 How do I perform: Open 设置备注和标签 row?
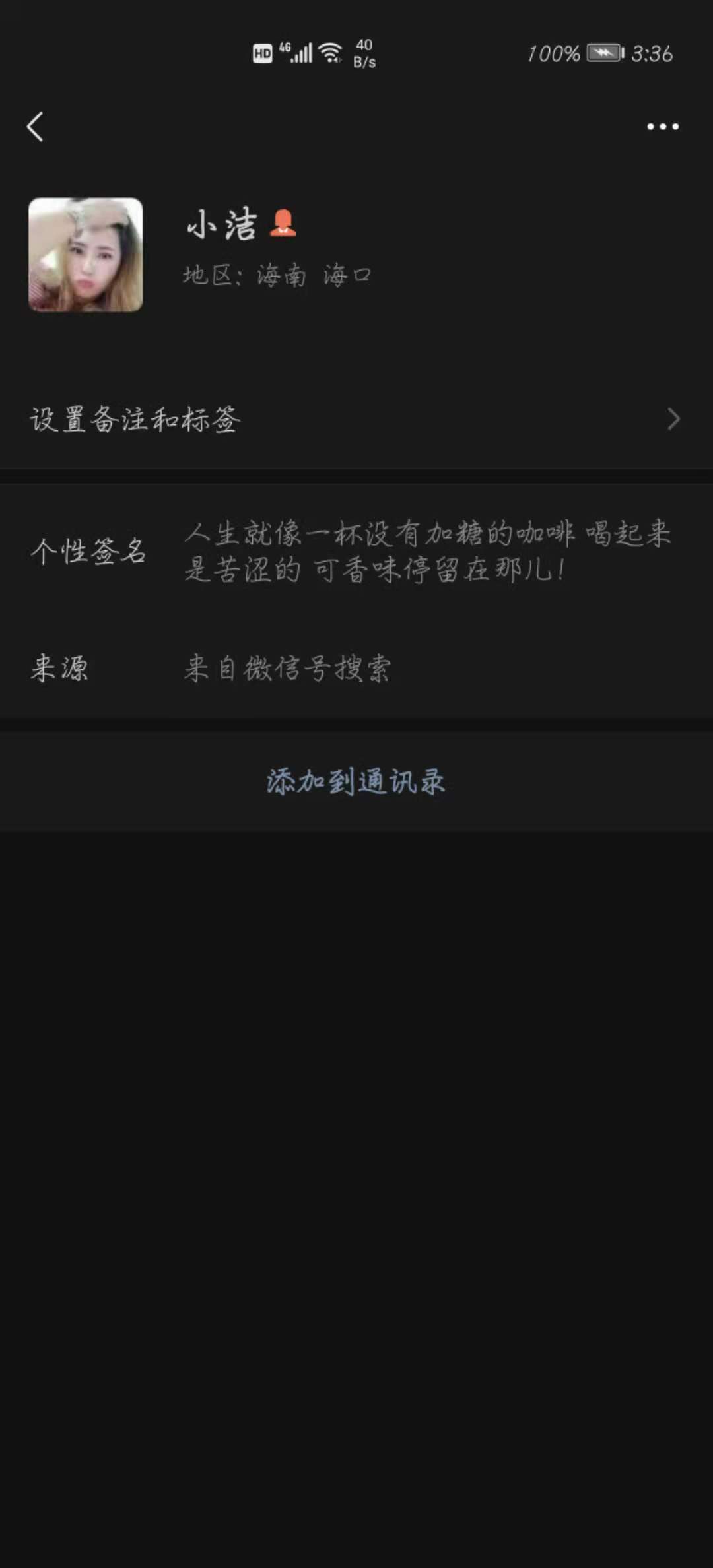tap(356, 419)
